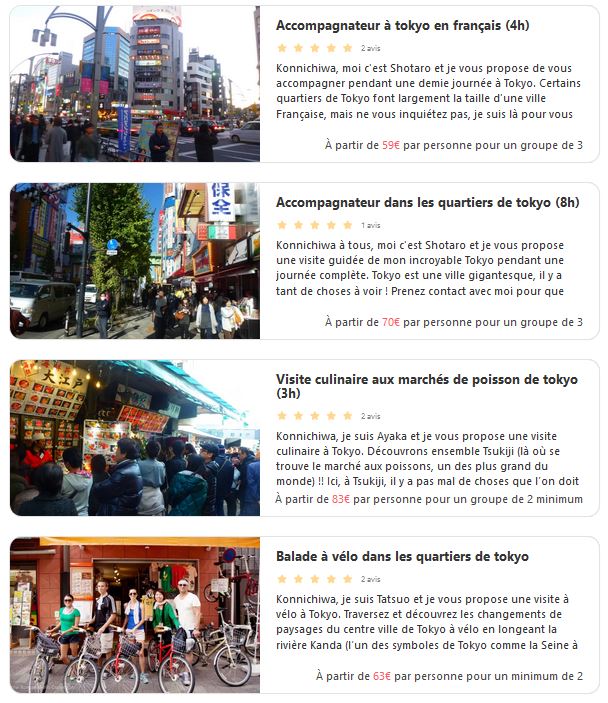Open Accompagnateur dans les quartiers de tokyo (8h)
This screenshot has width=608, height=703.
(427, 202)
